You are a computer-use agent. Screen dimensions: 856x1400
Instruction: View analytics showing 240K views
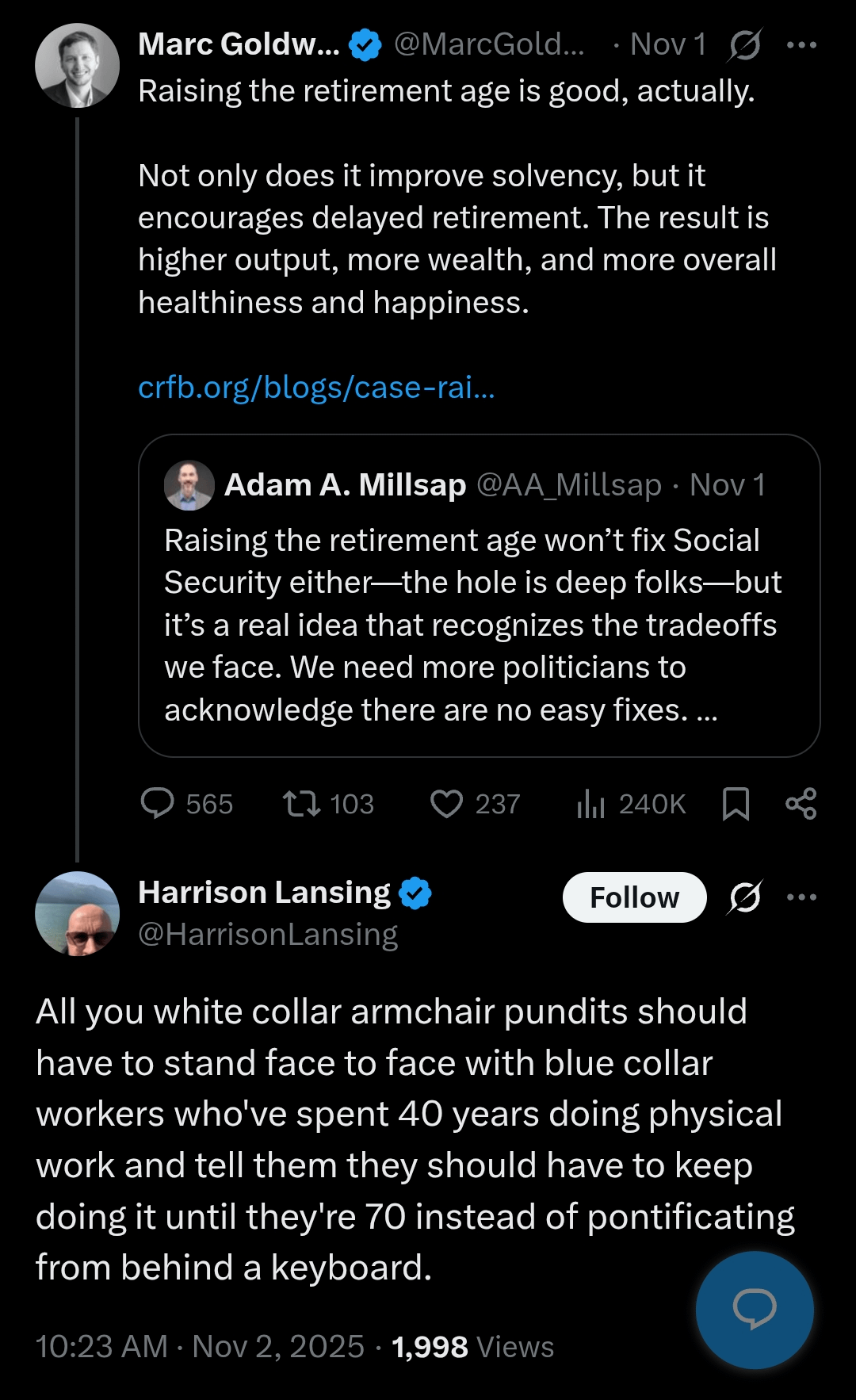(x=631, y=804)
